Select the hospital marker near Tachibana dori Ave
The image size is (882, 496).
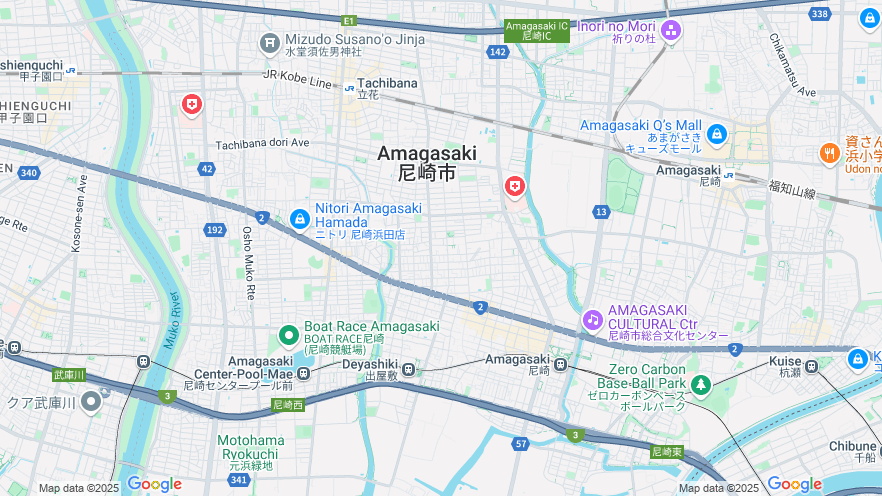(191, 103)
